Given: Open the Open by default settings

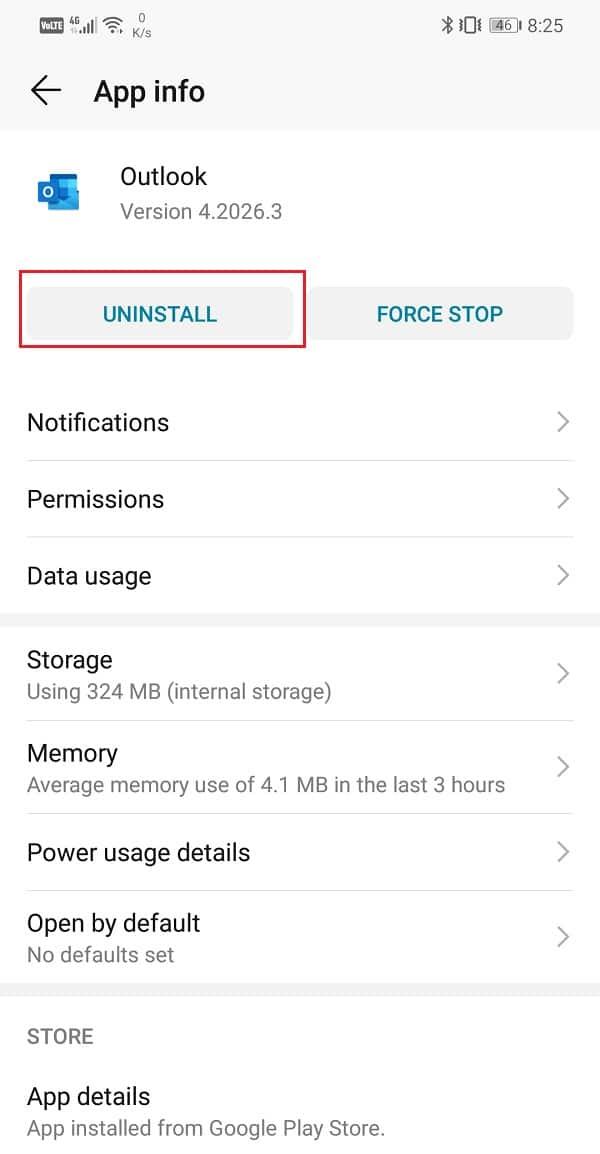Looking at the screenshot, I should click(x=299, y=937).
